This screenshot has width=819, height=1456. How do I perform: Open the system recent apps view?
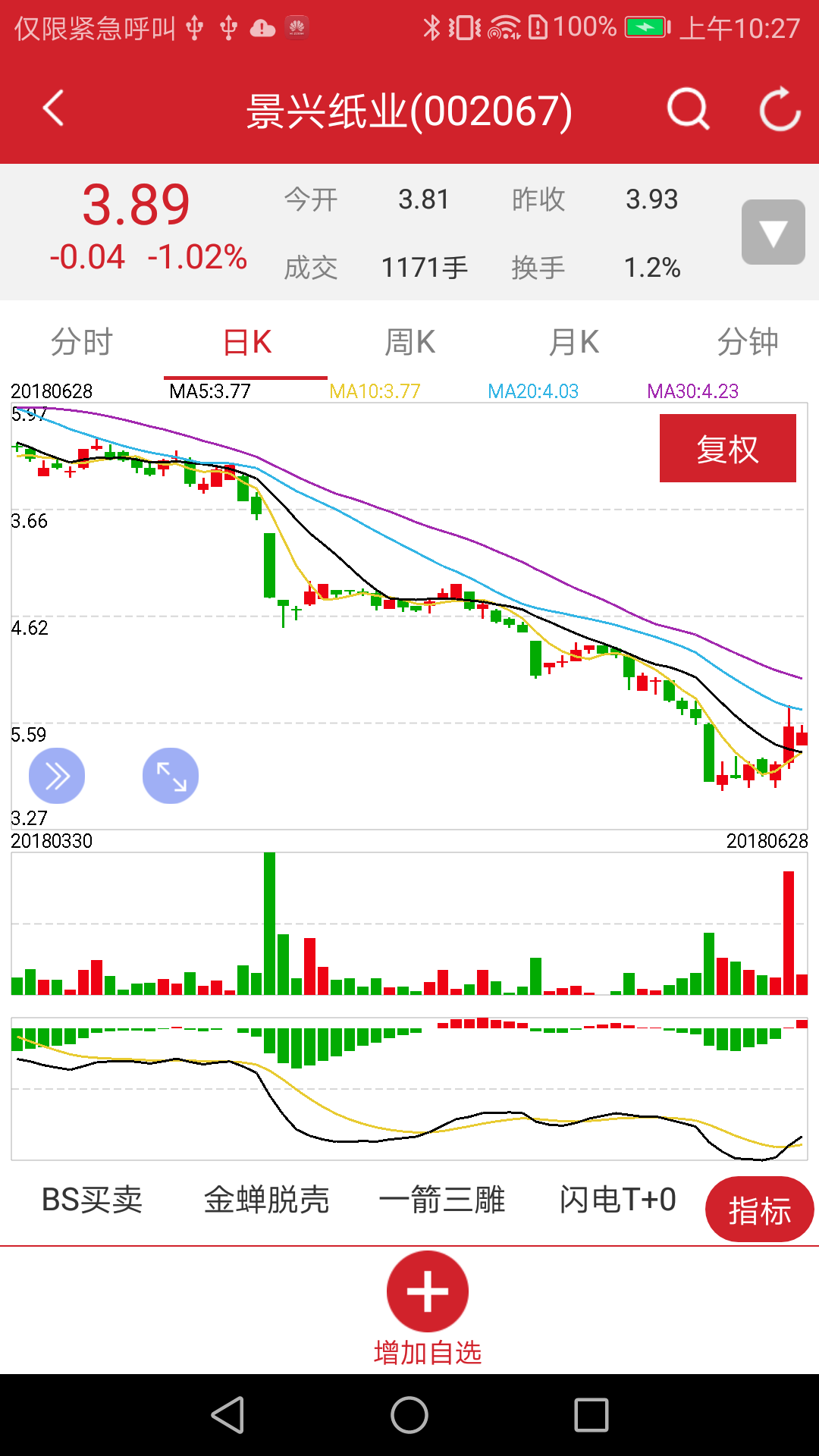[591, 1415]
